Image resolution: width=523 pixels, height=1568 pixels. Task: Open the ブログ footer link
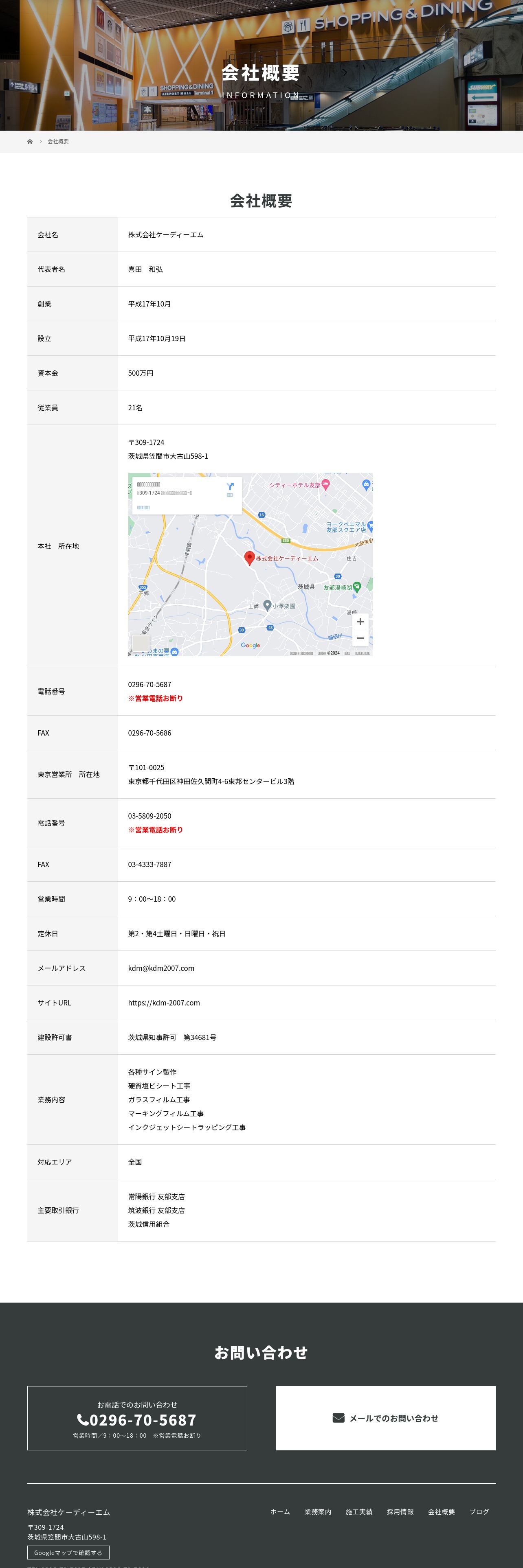click(x=479, y=1511)
